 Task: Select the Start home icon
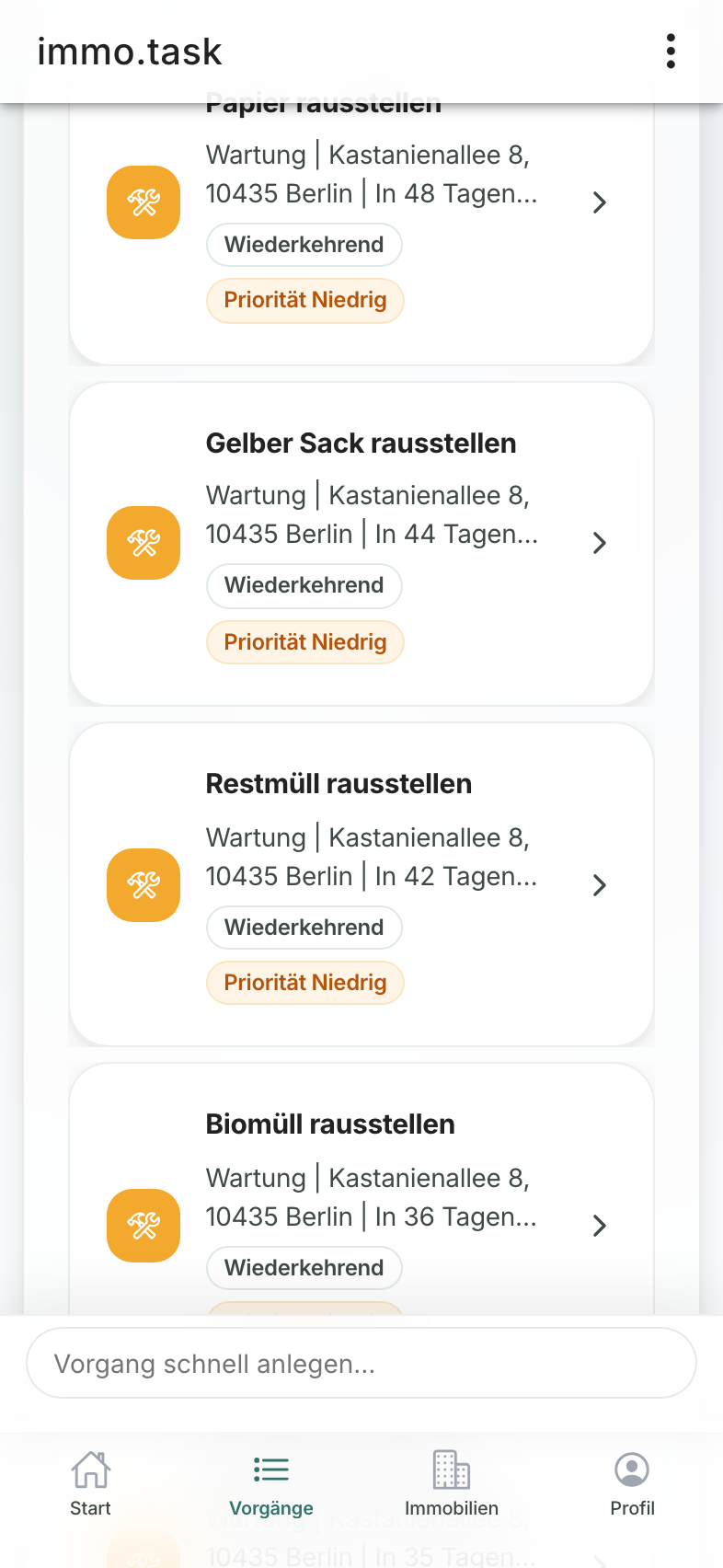90,1488
